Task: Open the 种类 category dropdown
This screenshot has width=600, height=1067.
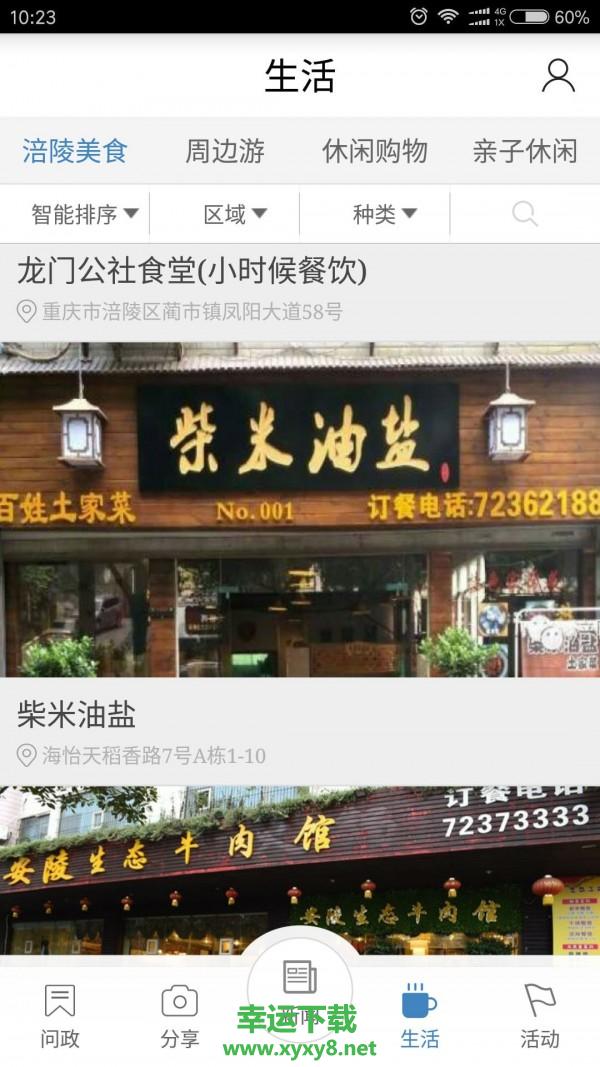Action: [384, 213]
